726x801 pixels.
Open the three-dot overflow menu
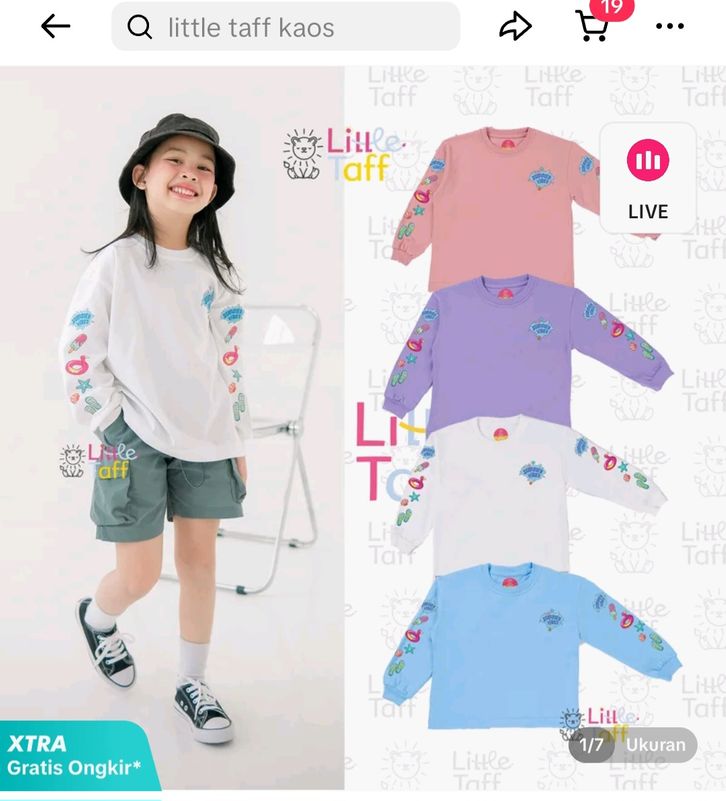(x=669, y=27)
